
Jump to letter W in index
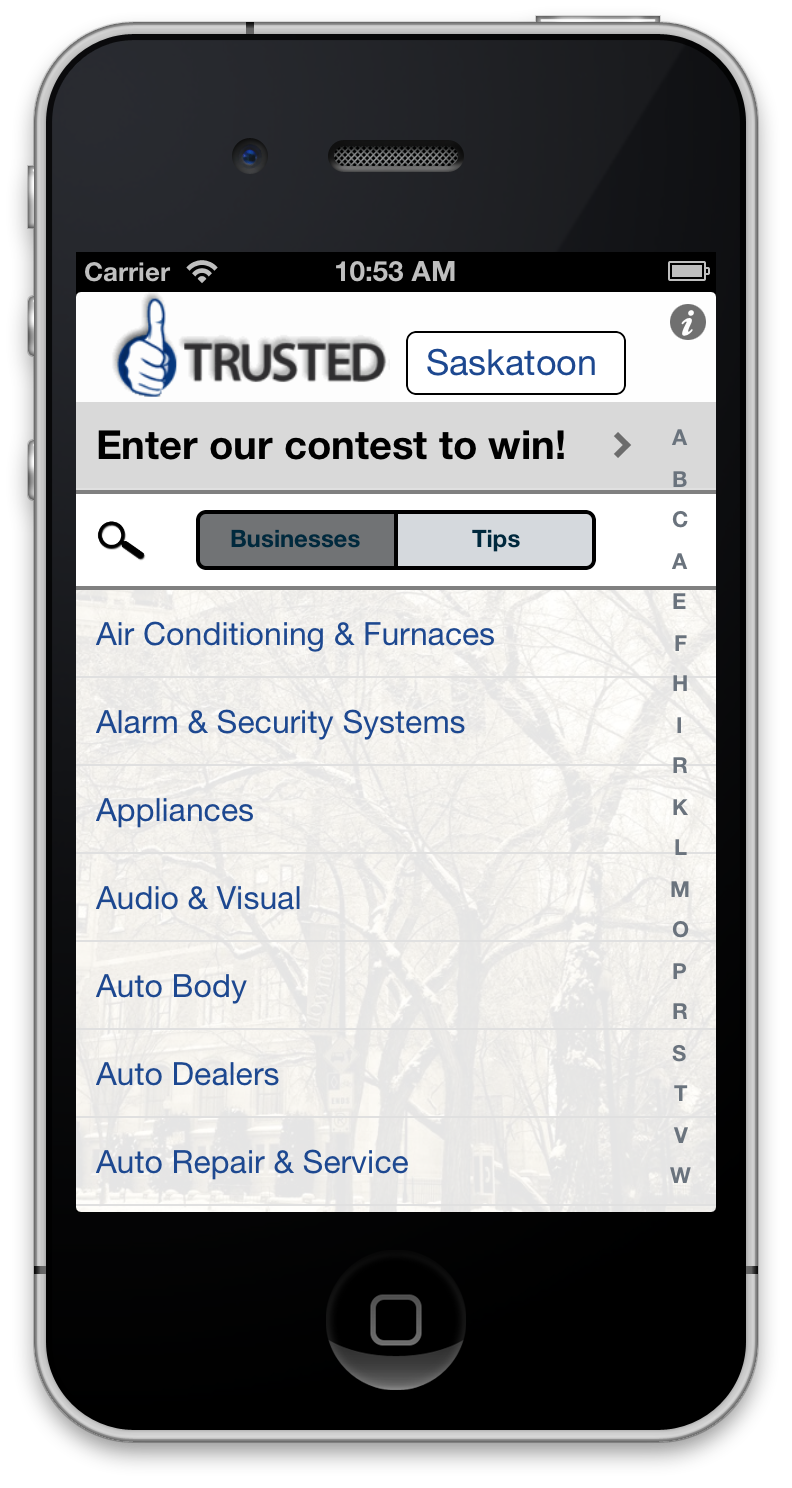680,1176
